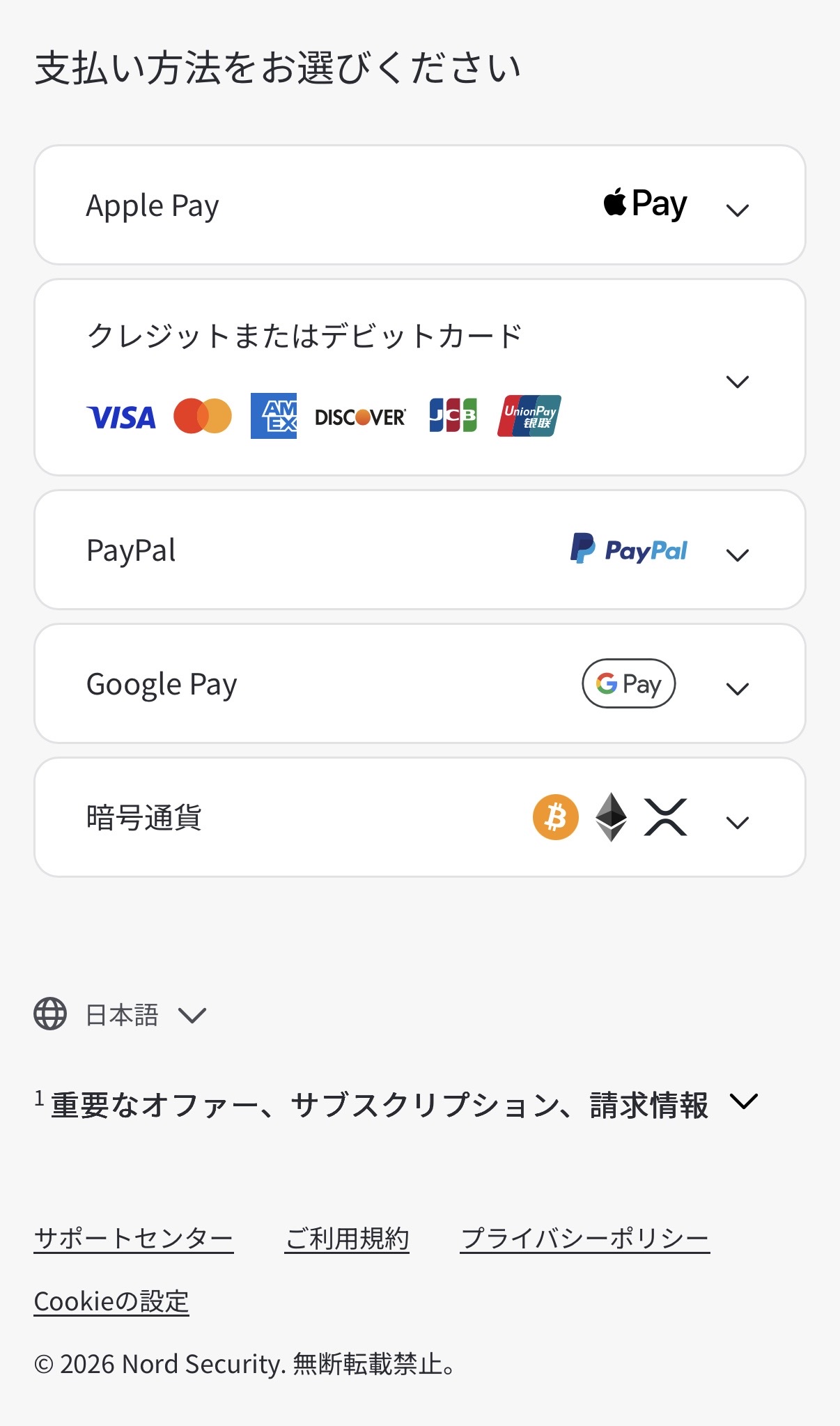Click the Bitcoin icon in 暗号通貨 row

coord(555,819)
